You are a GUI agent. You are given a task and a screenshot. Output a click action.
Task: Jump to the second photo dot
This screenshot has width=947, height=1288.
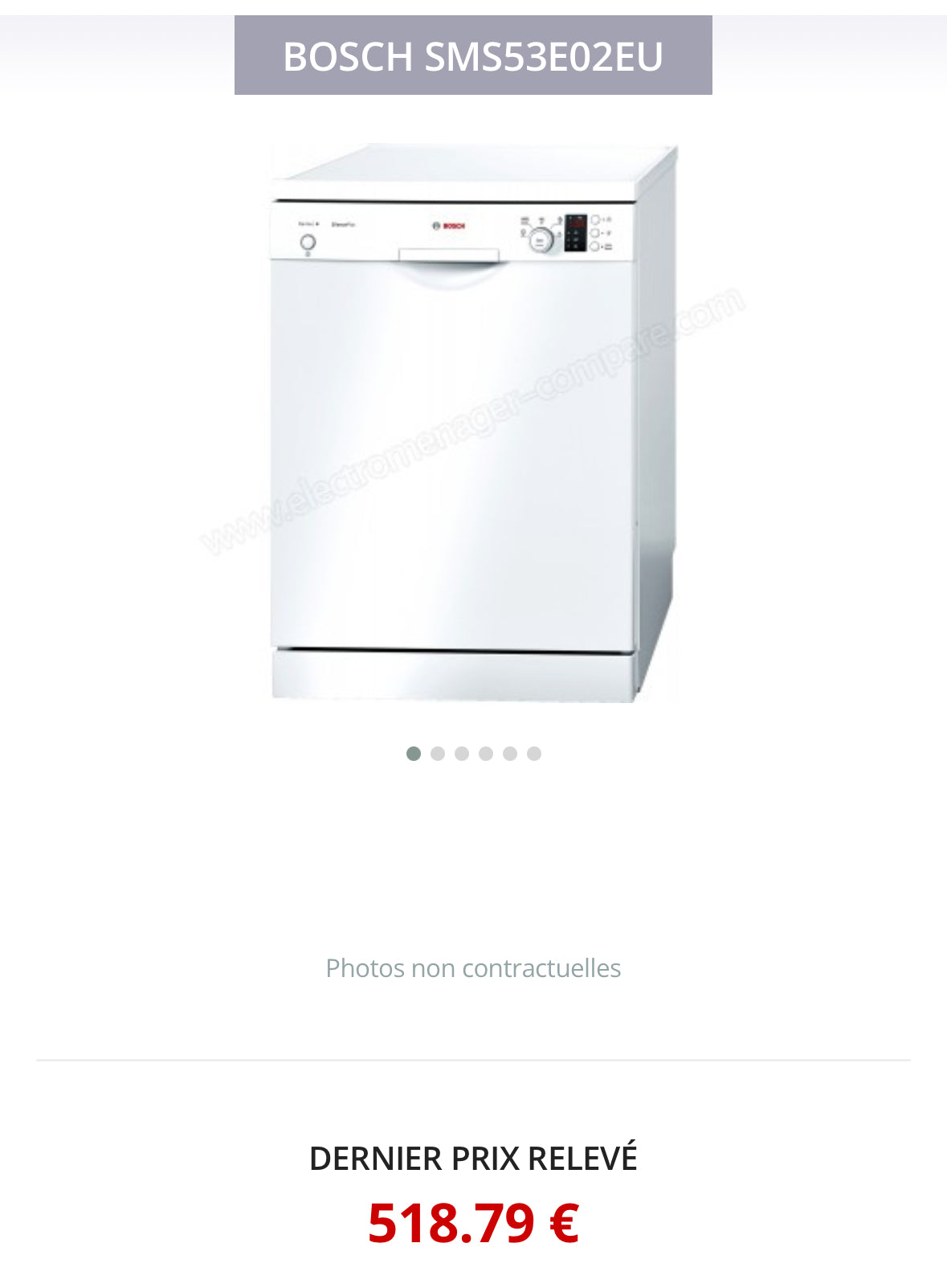tap(438, 754)
